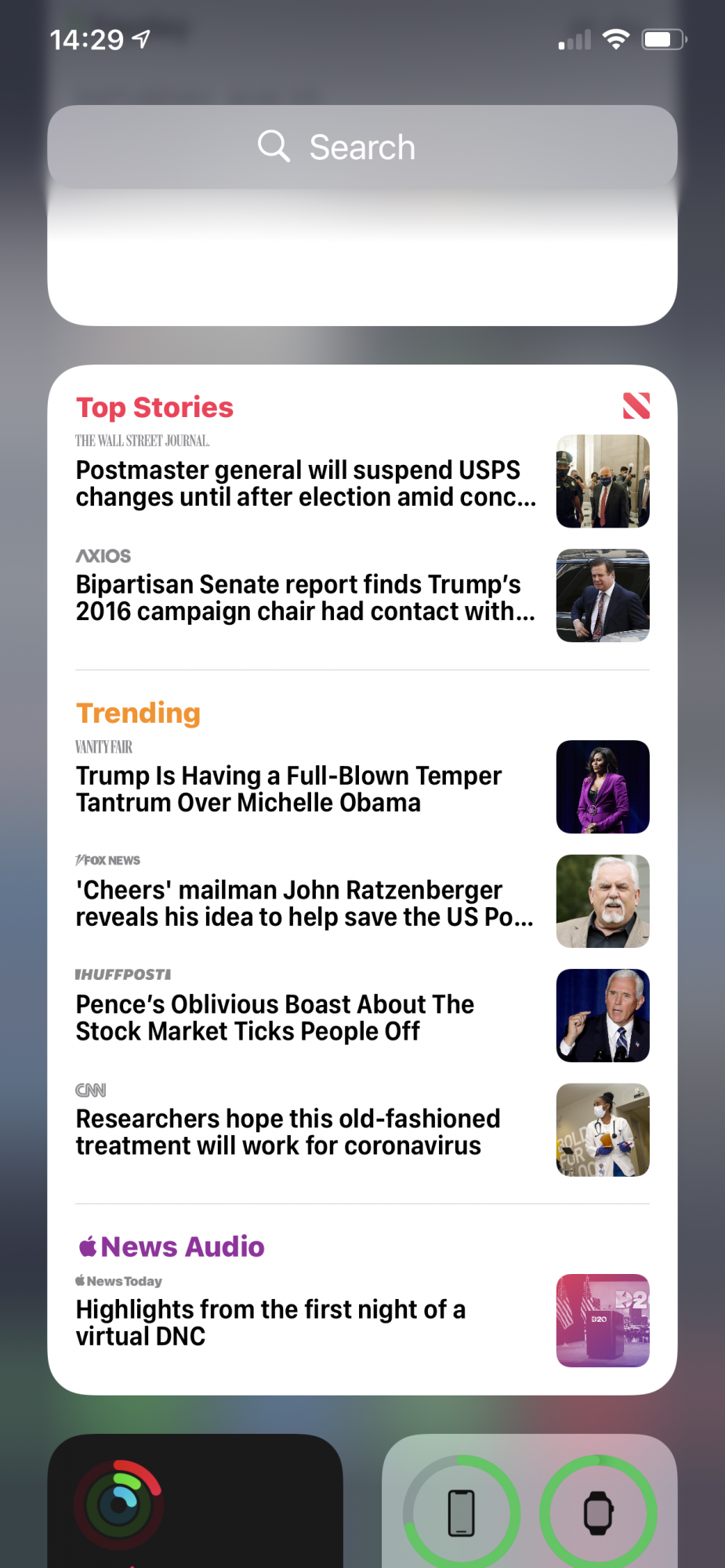Open the Wall Street Journal Postmaster general story

(x=306, y=483)
